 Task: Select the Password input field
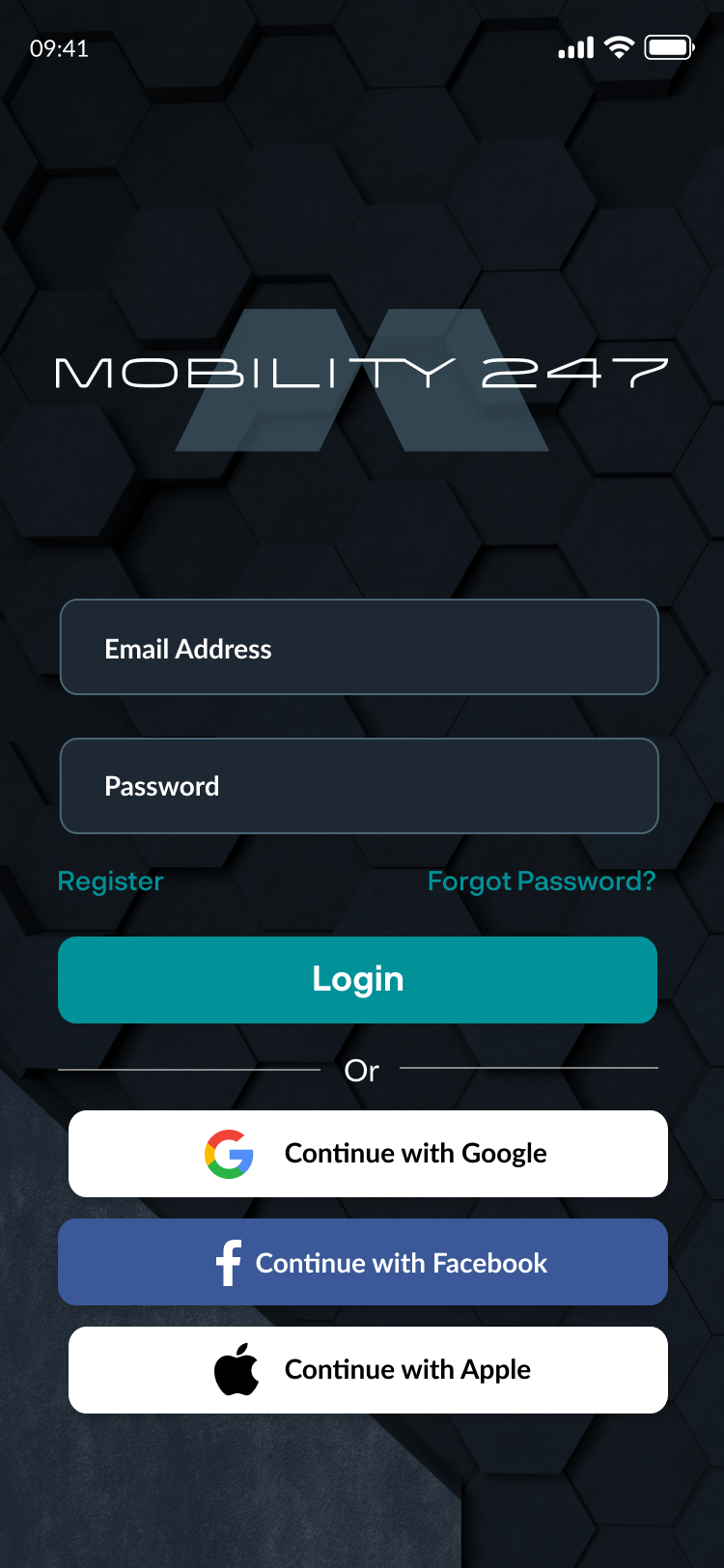click(x=359, y=786)
